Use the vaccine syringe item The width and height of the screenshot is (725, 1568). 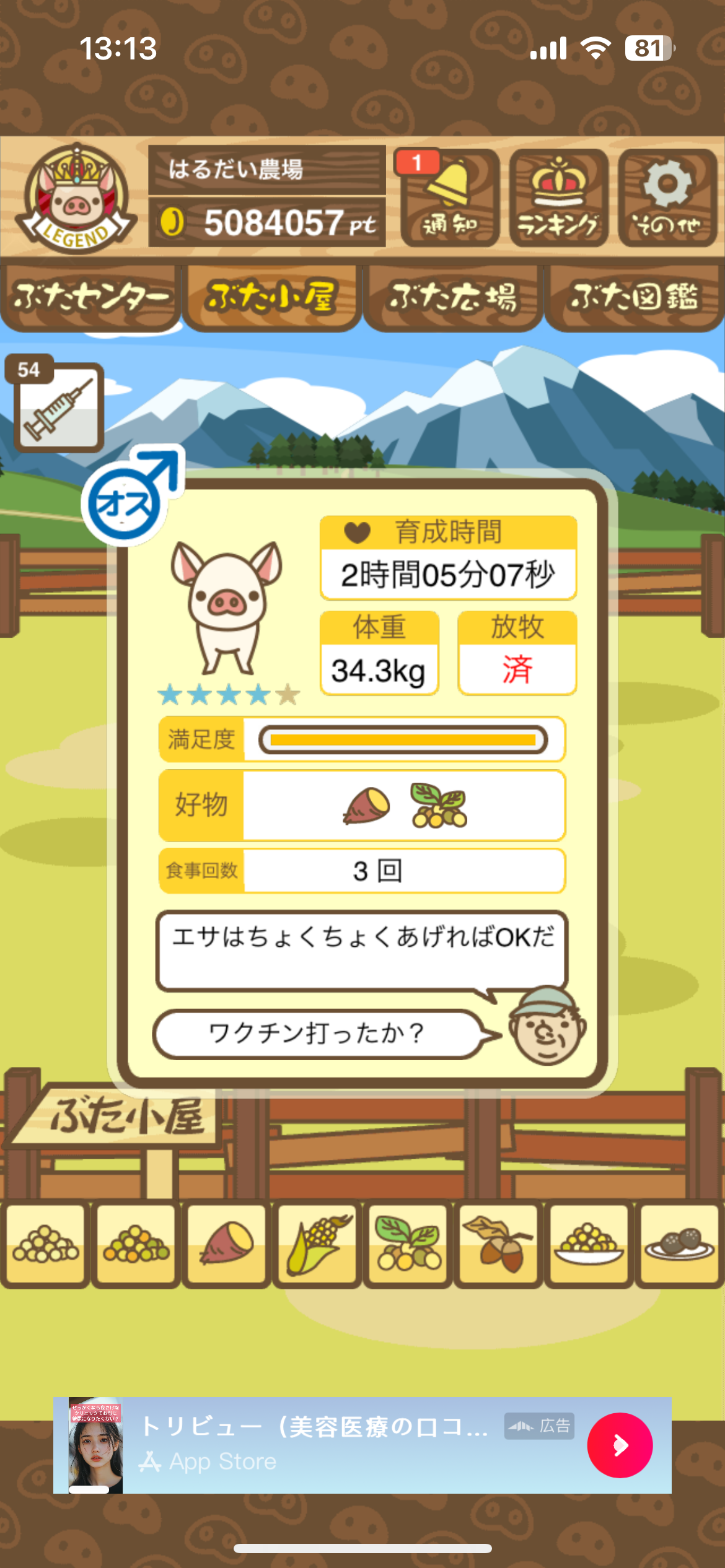pos(58,407)
